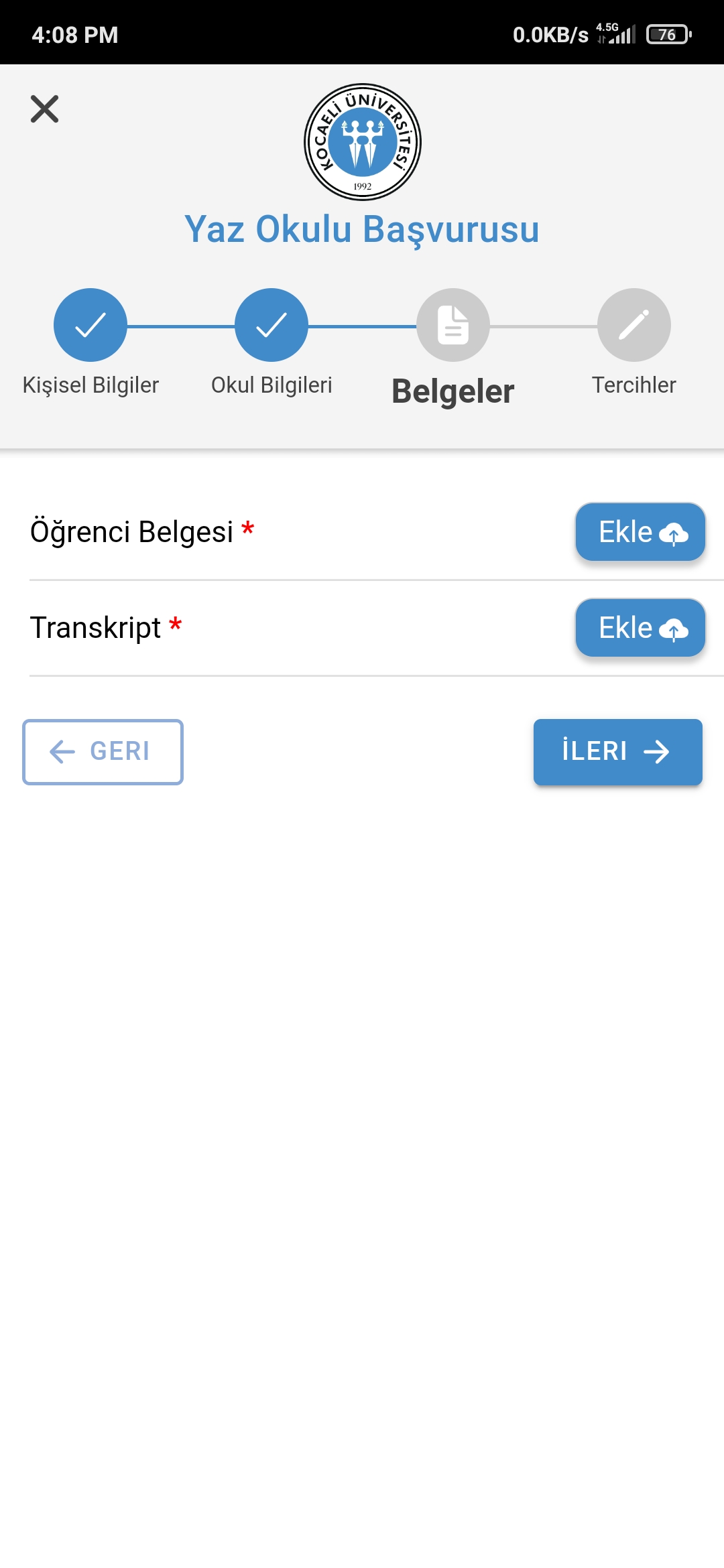Open the Tercihler step
This screenshot has width=724, height=1568.
click(633, 326)
